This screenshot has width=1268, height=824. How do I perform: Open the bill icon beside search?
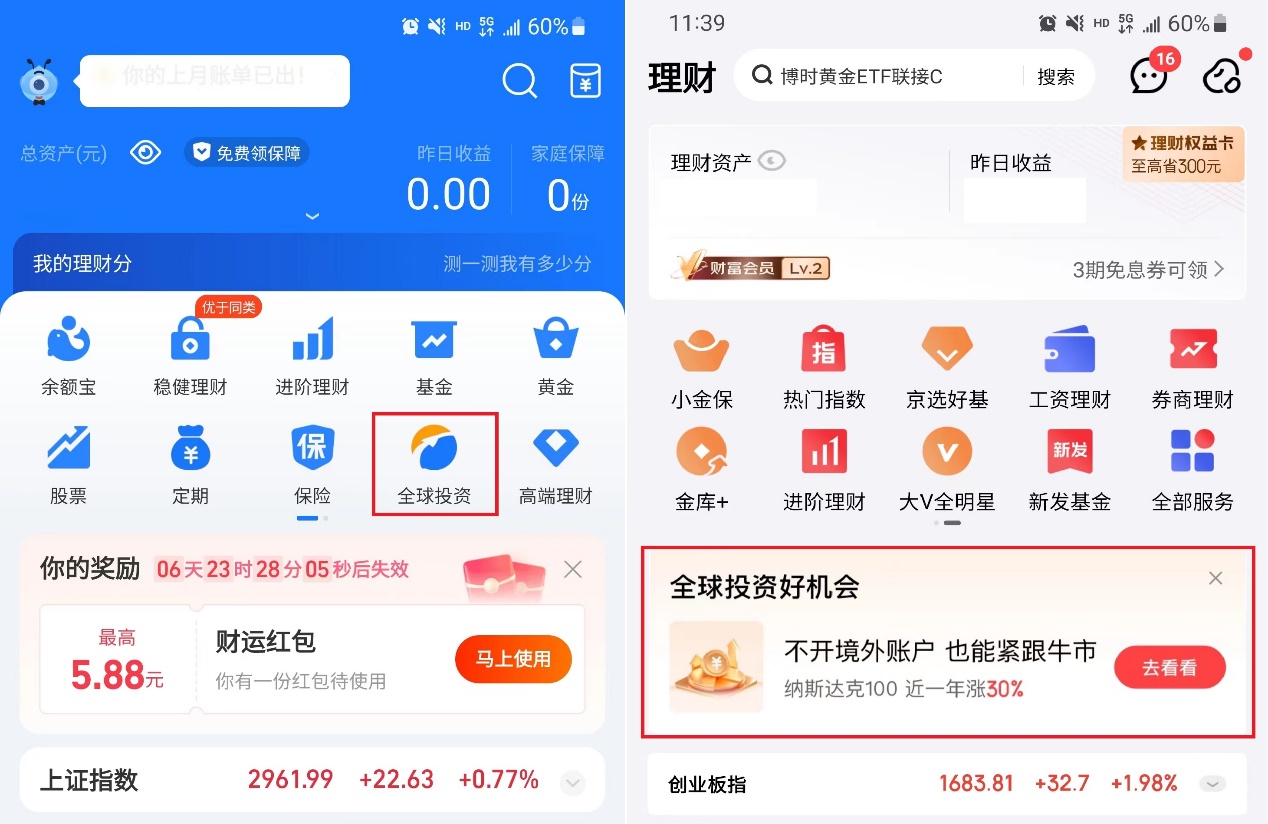[586, 81]
